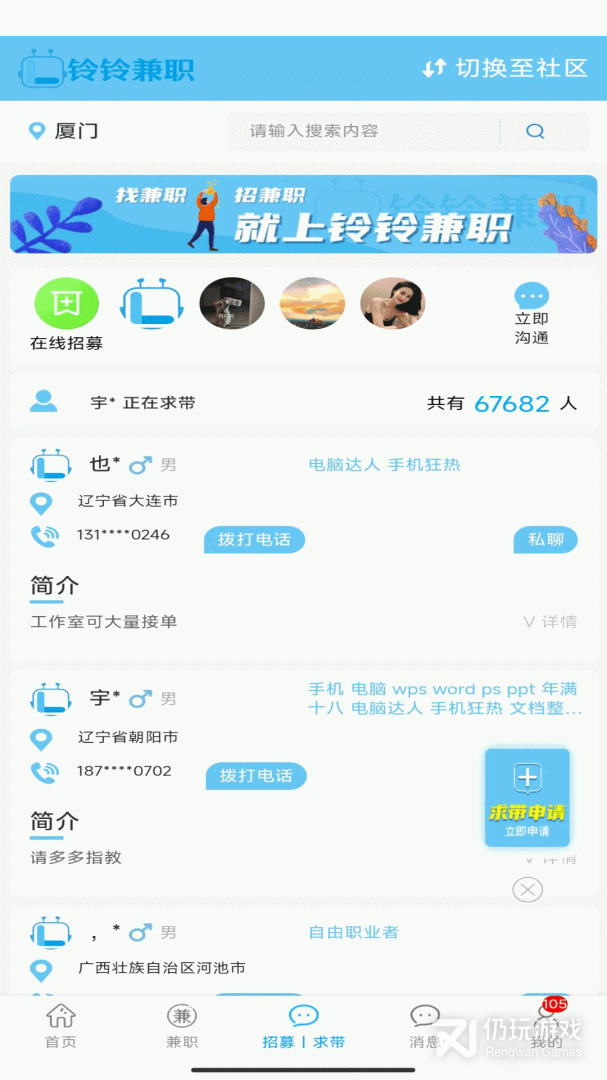Go to the 首页 home tab
The height and width of the screenshot is (1080, 607).
coord(61,1026)
